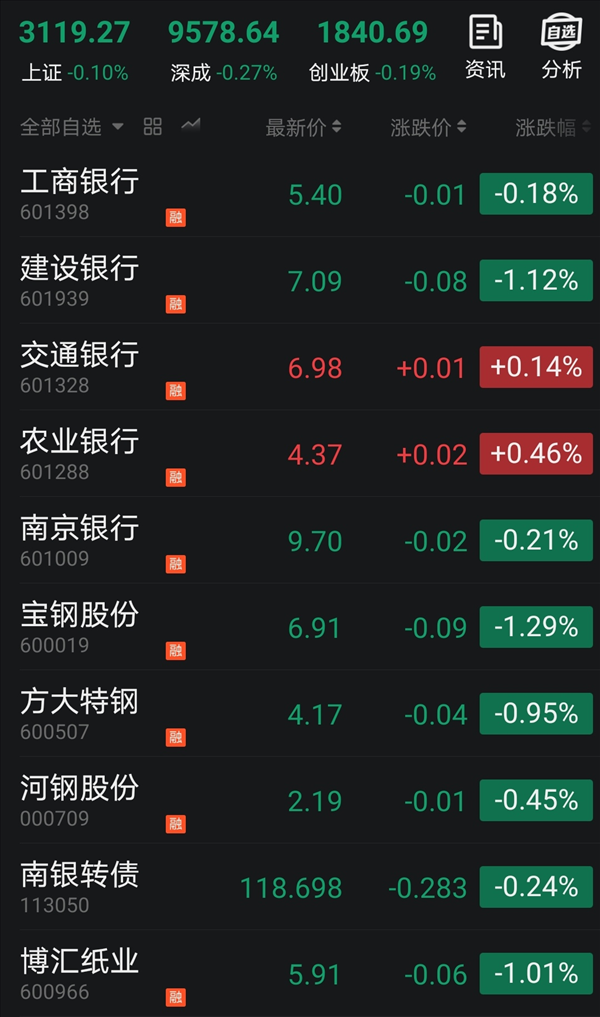Open the 分析 analysis icon

point(561,47)
